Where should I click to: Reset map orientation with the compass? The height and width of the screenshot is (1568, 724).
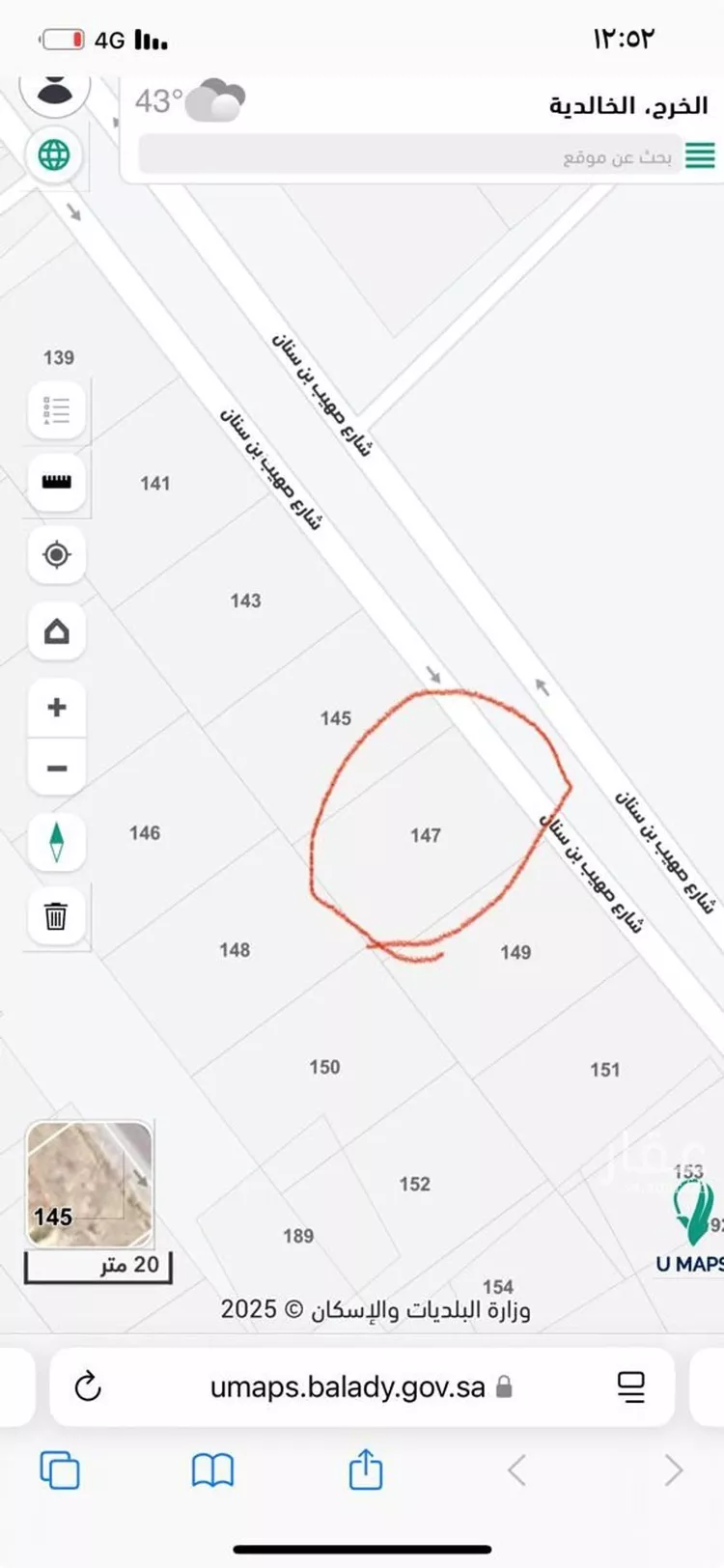pyautogui.click(x=57, y=841)
